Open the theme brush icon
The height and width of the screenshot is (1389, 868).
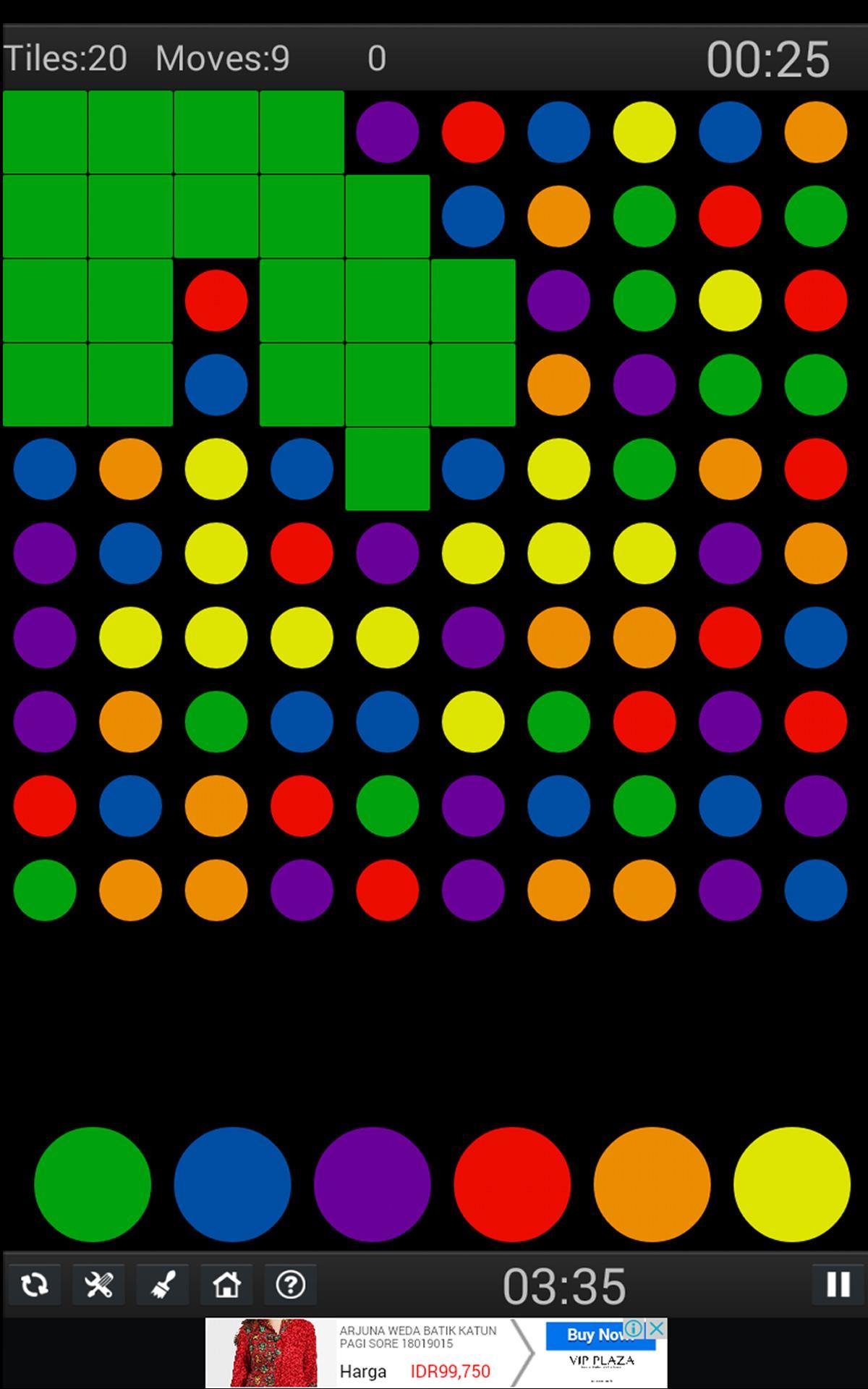click(x=162, y=1283)
